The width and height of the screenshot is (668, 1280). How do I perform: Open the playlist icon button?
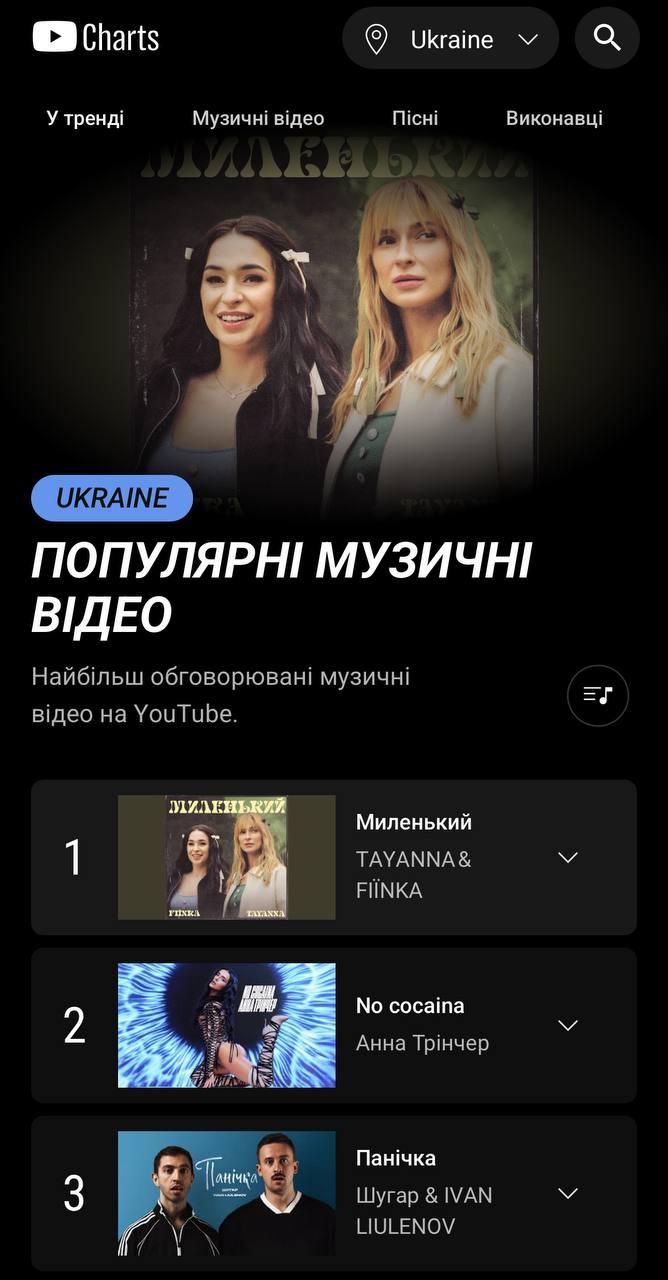point(598,694)
